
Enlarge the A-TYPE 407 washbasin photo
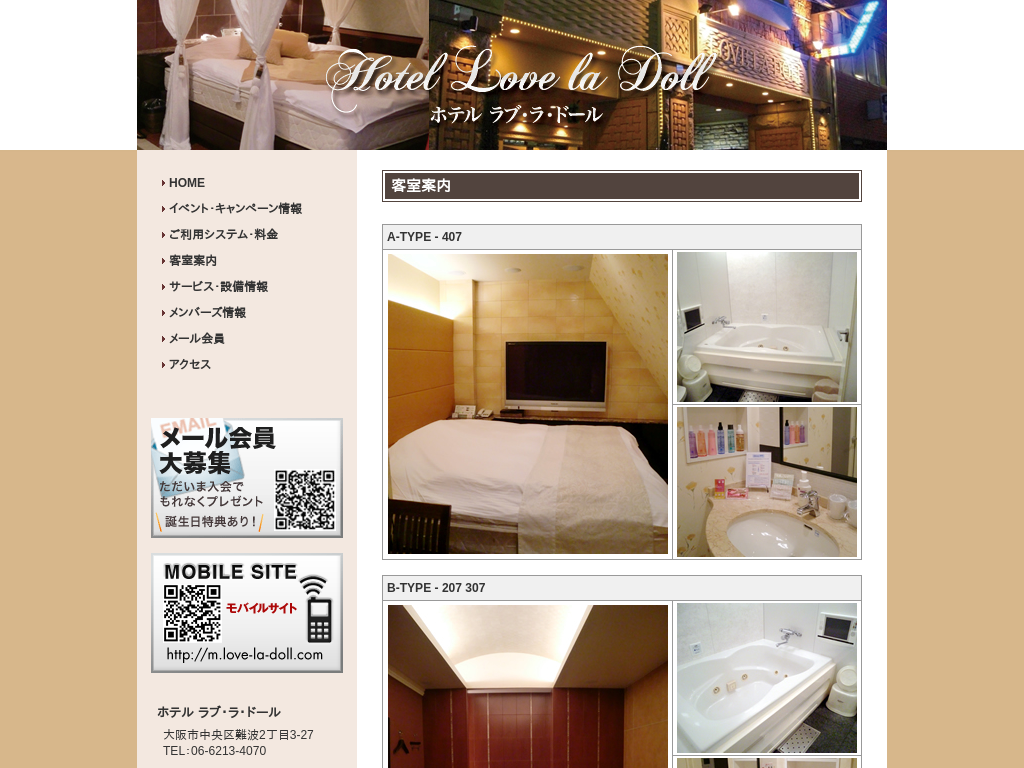[767, 482]
